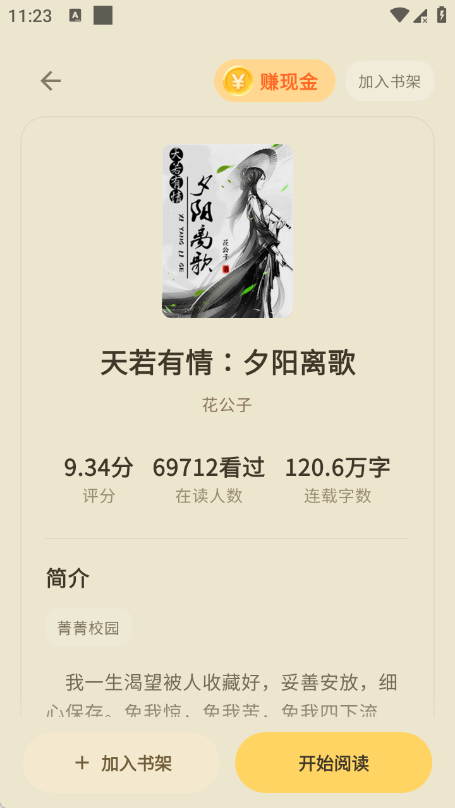Start reading with 开始阅读 button
Screen dimensions: 455x808
click(333, 763)
